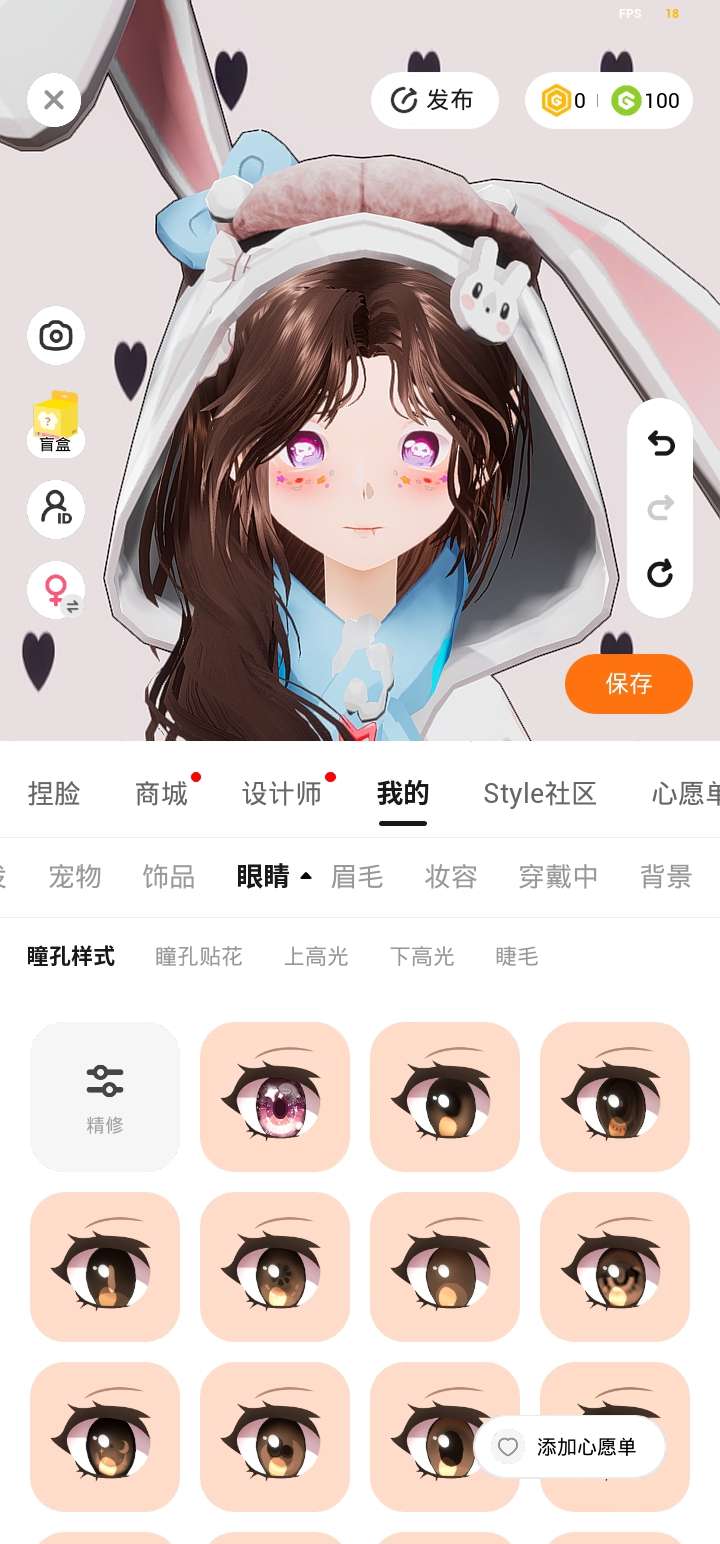Reset the avatar with the refresh icon

[660, 573]
